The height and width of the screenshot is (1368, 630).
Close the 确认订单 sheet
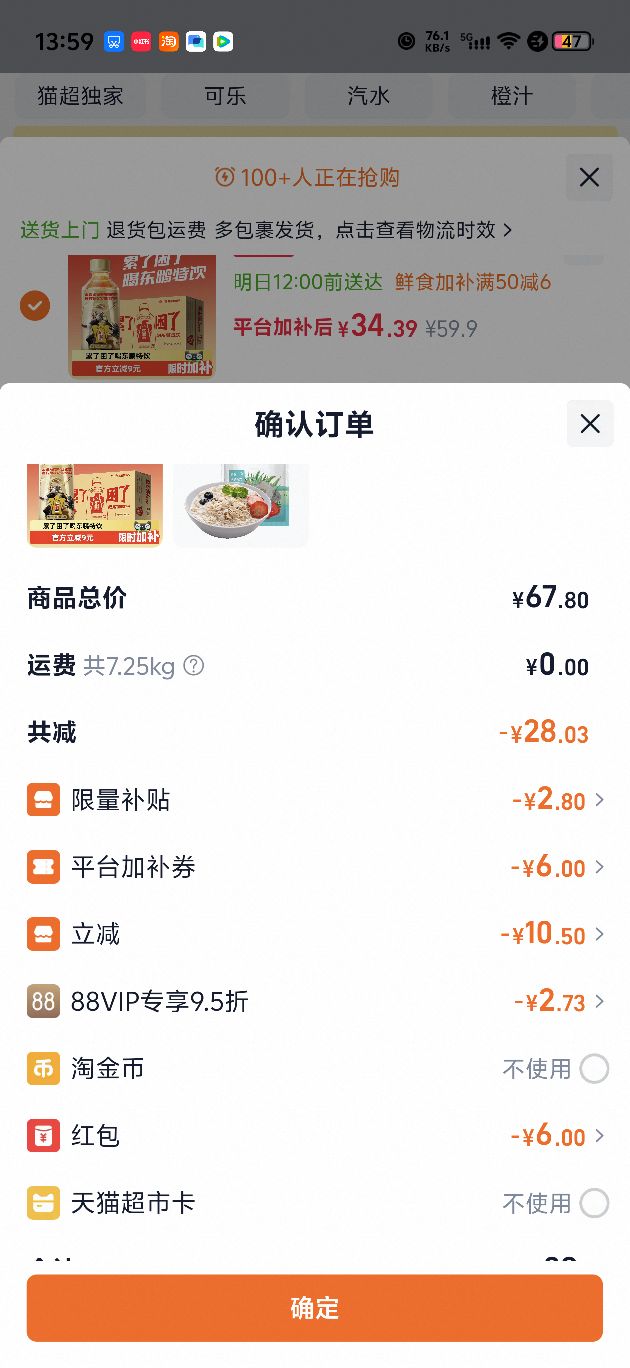[x=590, y=423]
